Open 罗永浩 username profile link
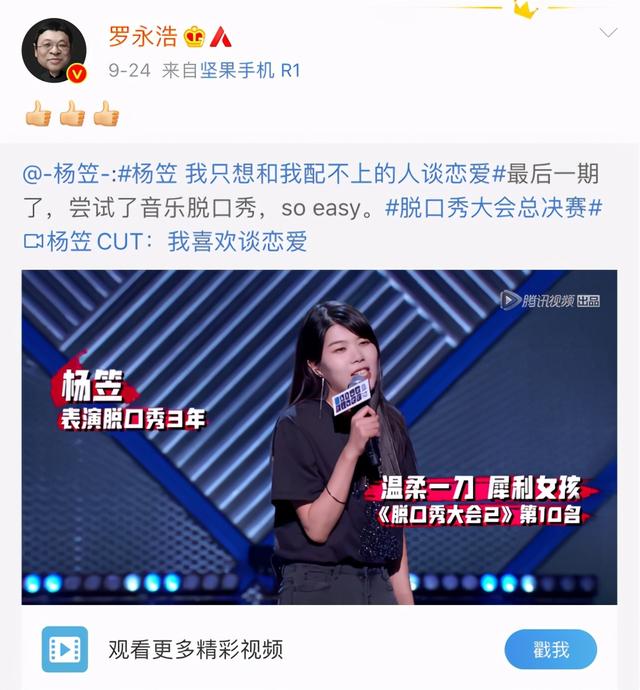The height and width of the screenshot is (690, 640). pos(141,37)
